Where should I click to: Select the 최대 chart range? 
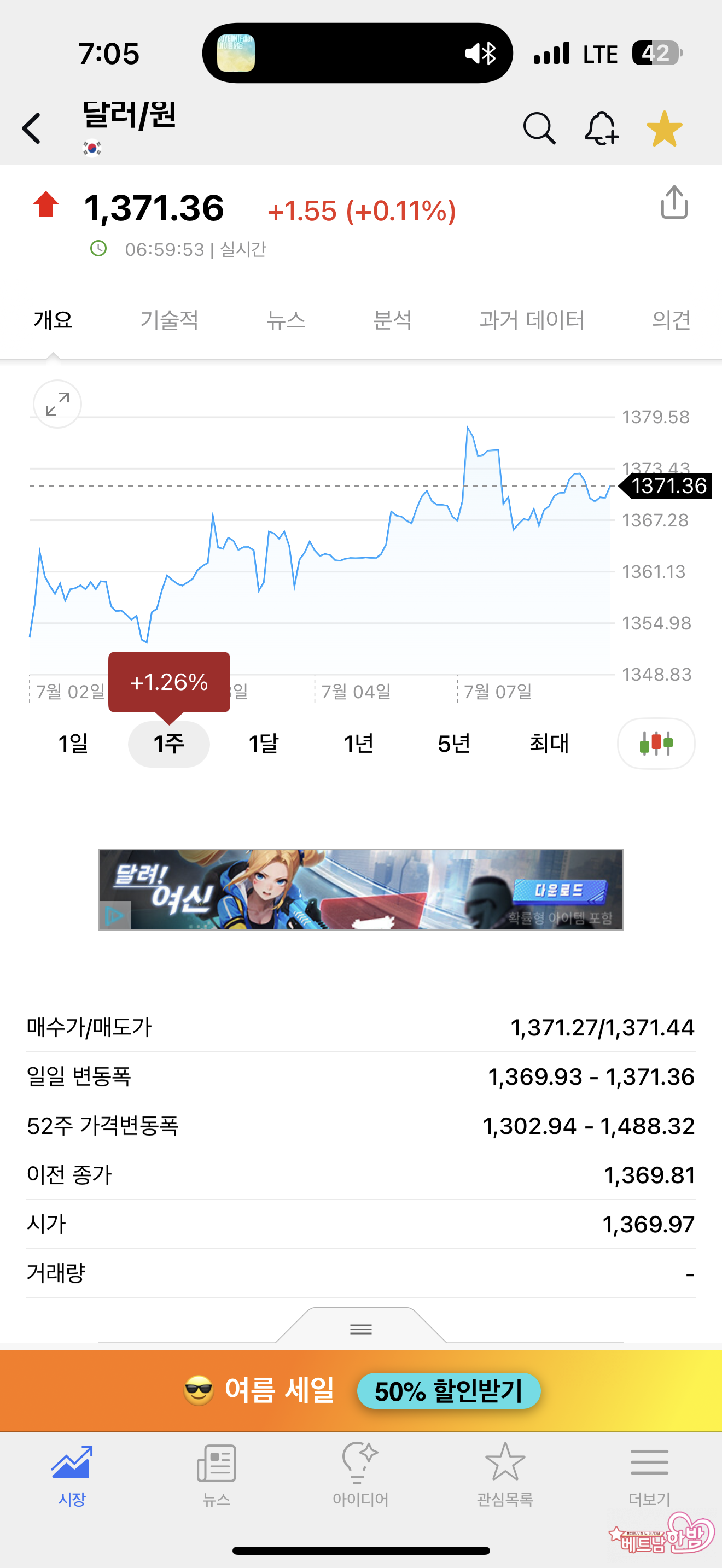549,743
